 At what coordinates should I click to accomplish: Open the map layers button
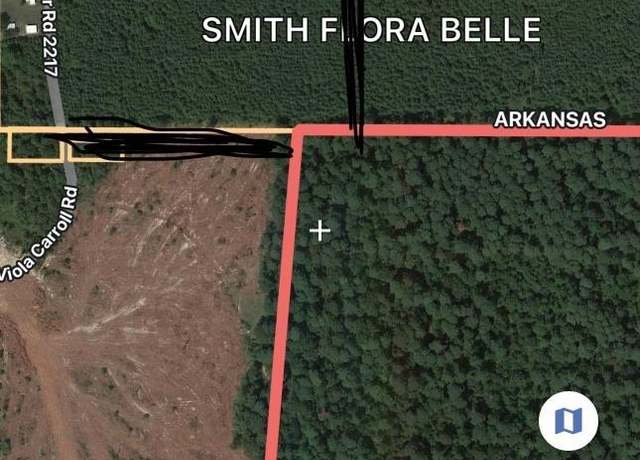pos(568,419)
